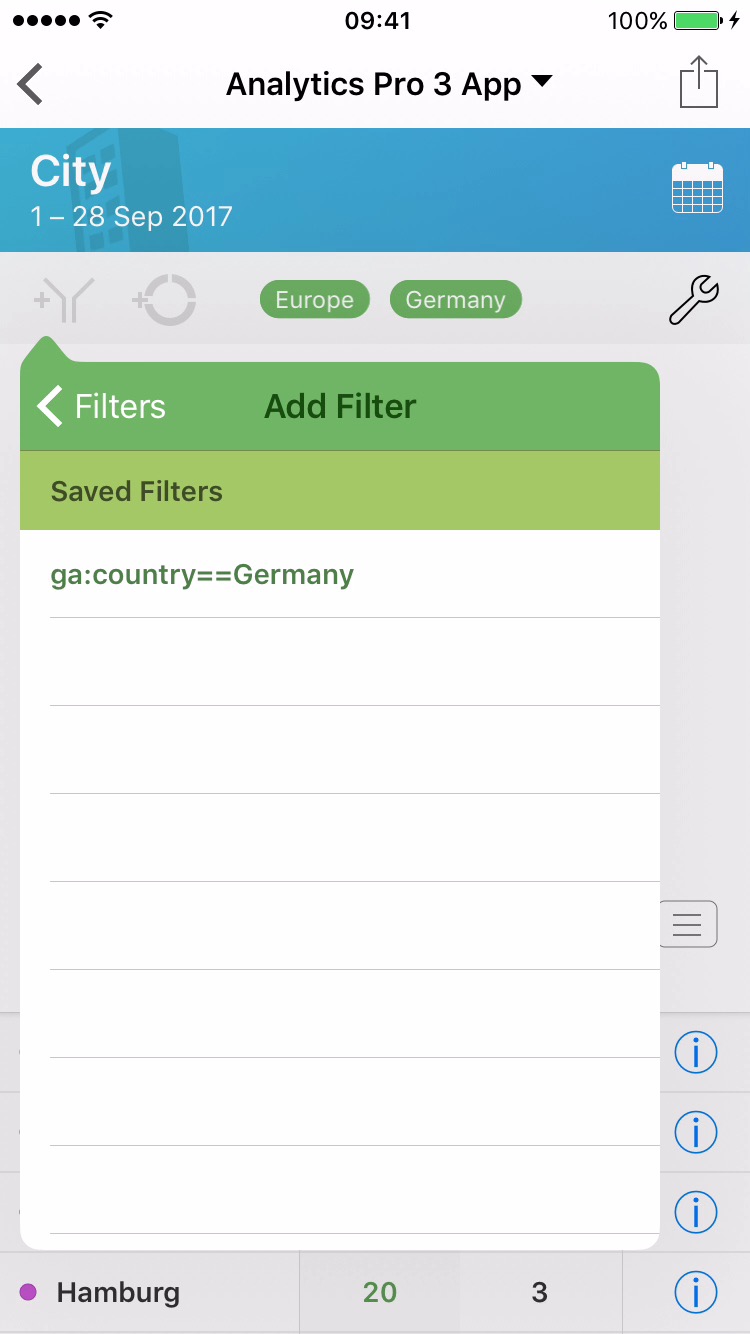Tap the add filter funnel icon
The image size is (750, 1334).
coord(64,300)
